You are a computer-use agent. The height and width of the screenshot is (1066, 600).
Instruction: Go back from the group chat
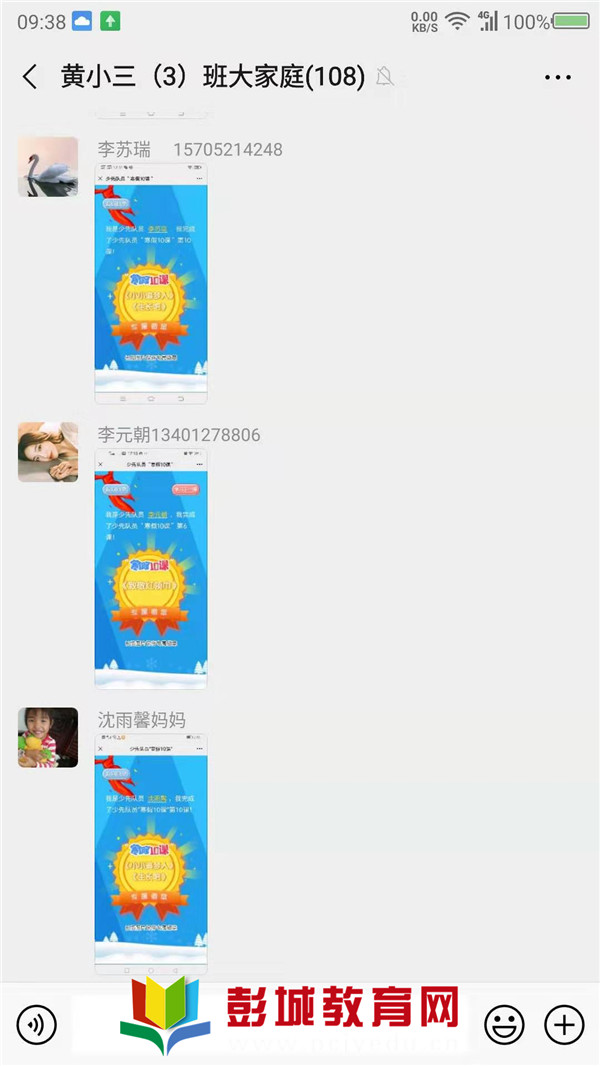tap(30, 77)
